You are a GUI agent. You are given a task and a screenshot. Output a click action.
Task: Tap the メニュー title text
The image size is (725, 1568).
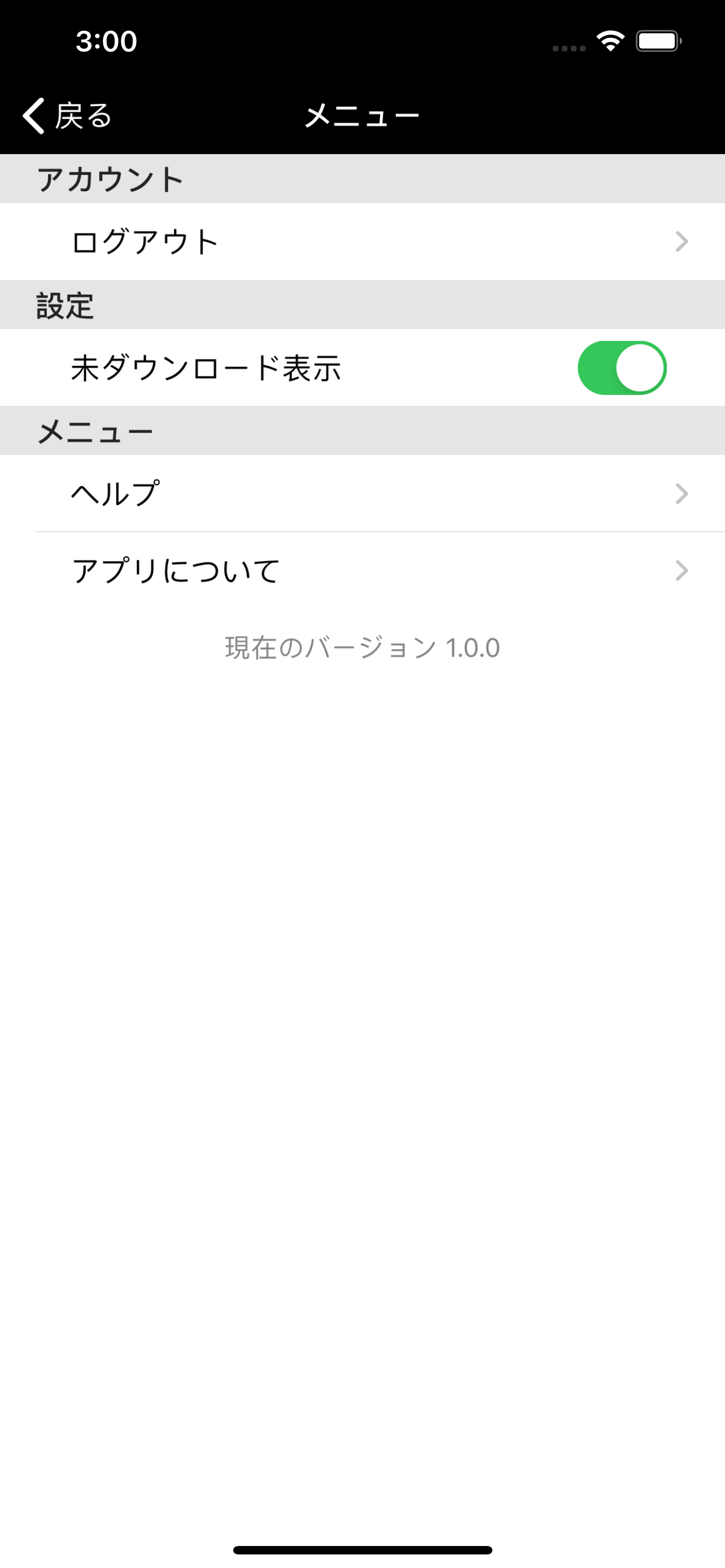click(362, 116)
